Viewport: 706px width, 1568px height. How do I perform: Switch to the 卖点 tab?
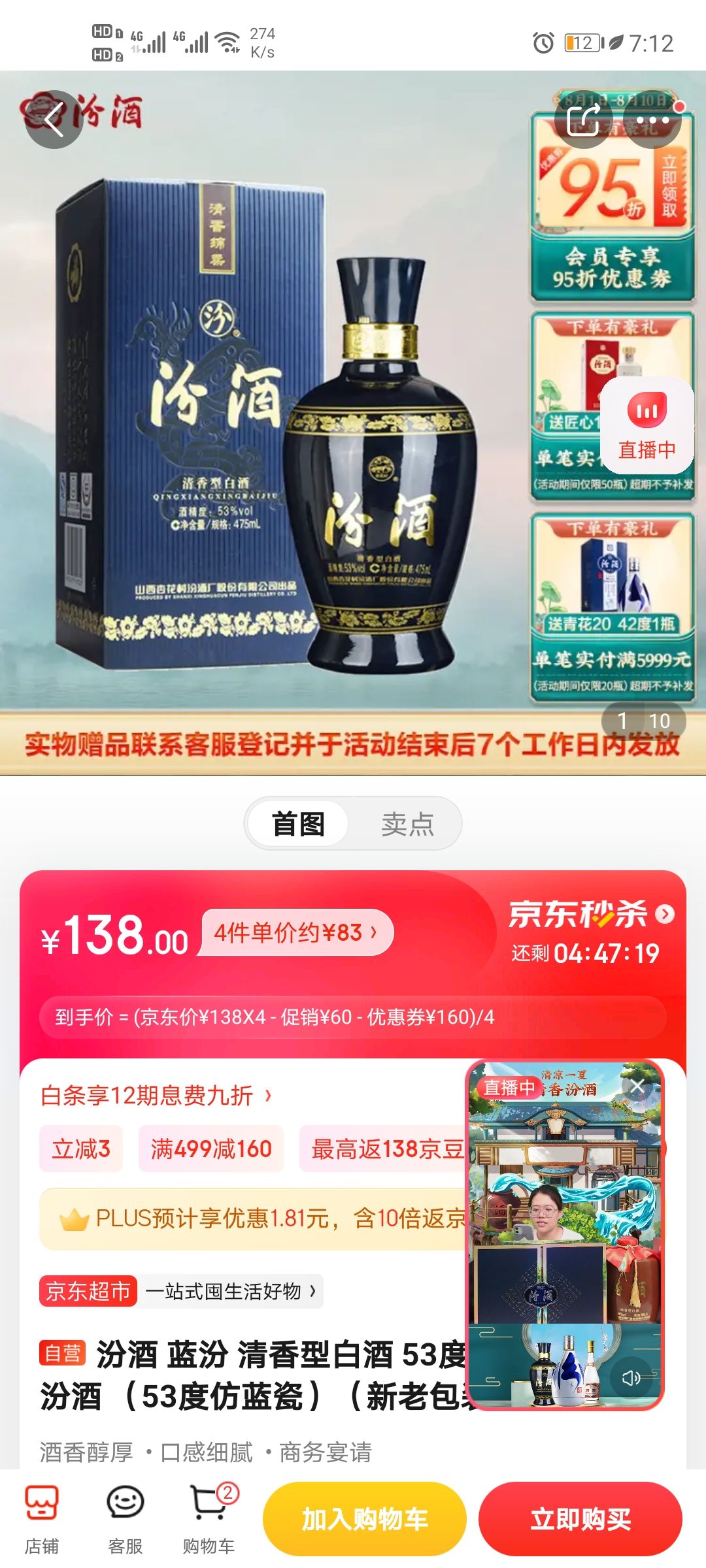pyautogui.click(x=409, y=823)
